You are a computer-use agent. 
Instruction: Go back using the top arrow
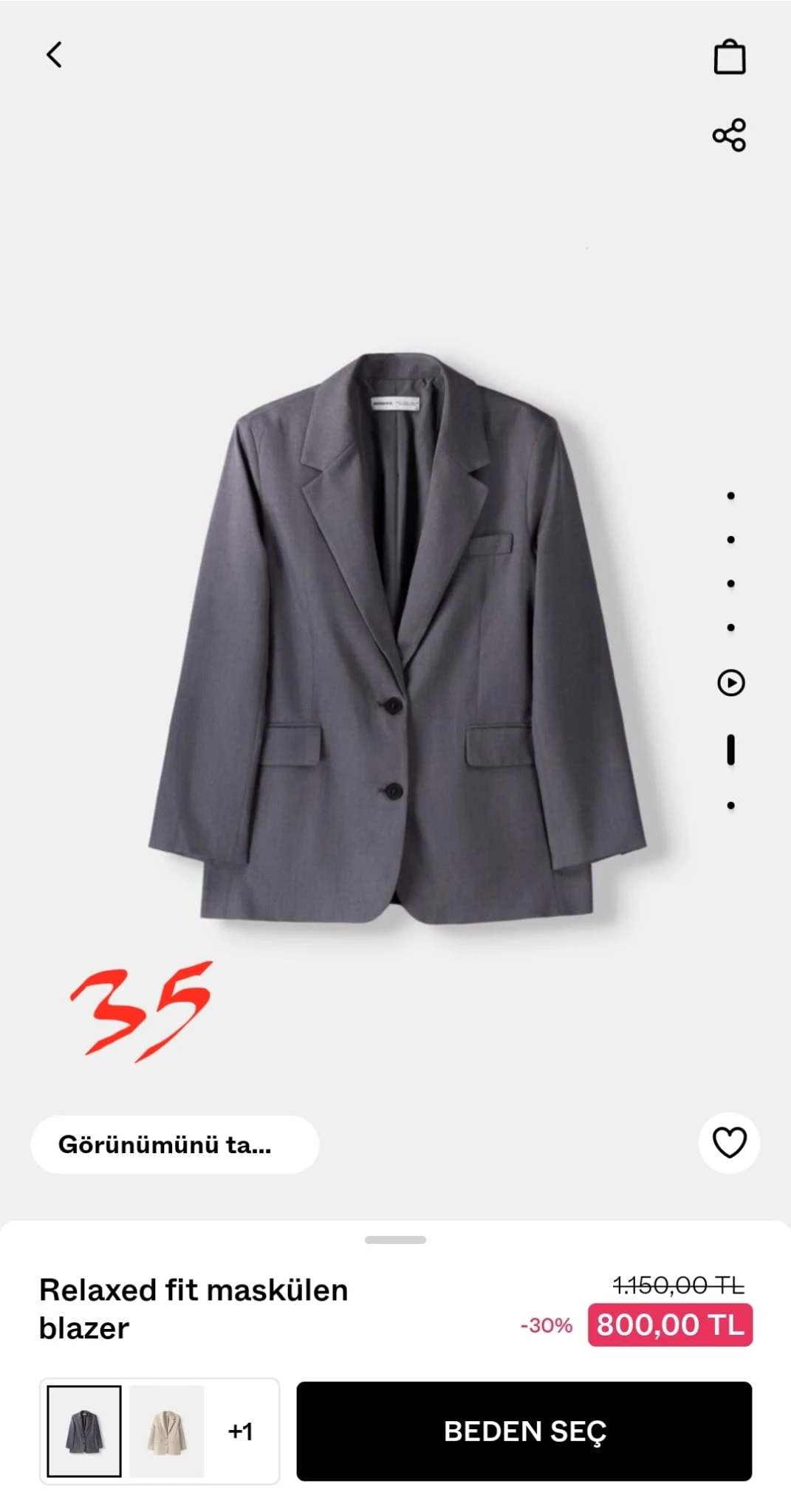(54, 55)
